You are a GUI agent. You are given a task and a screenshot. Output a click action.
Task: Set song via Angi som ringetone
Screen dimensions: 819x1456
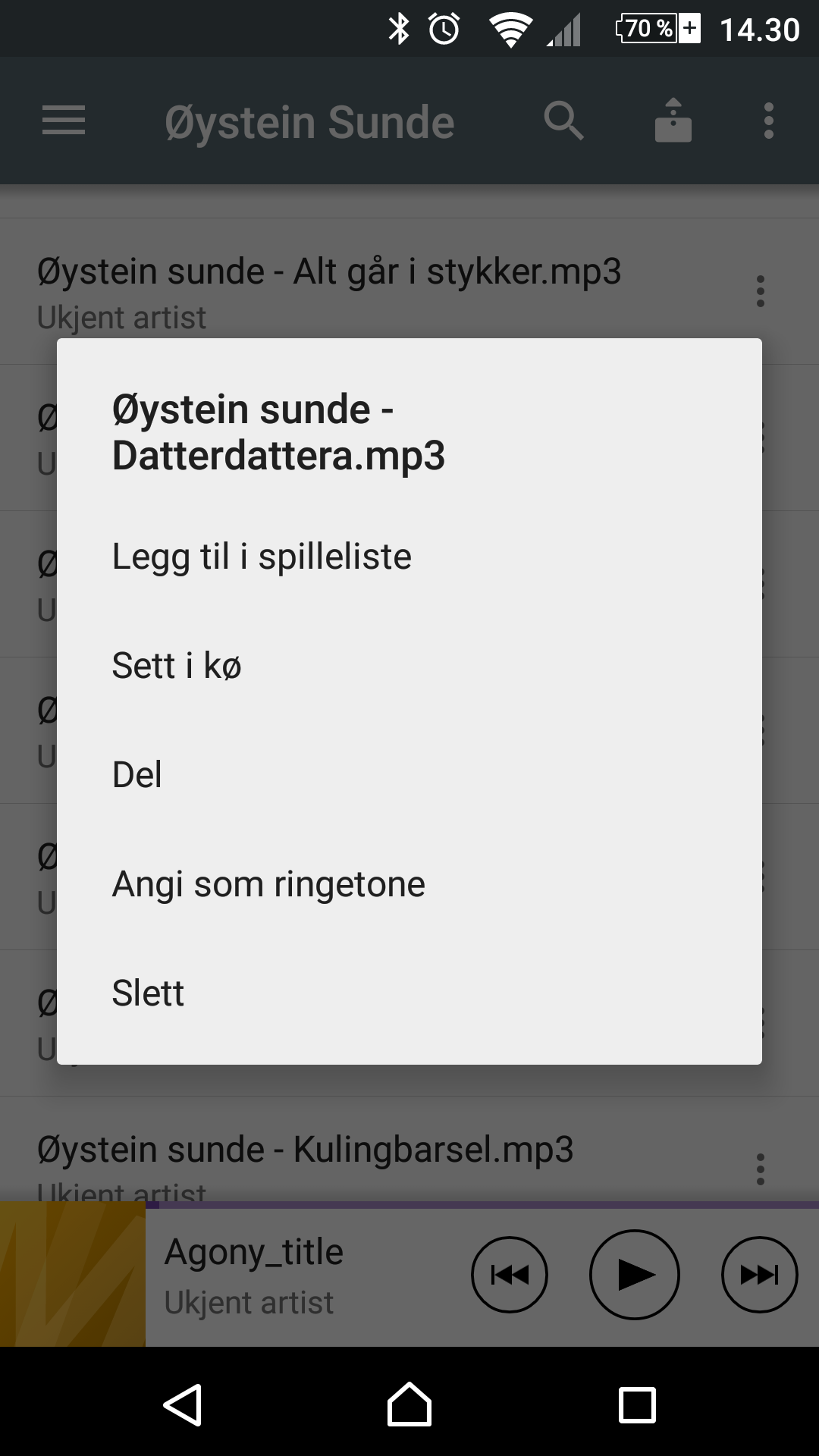pyautogui.click(x=409, y=884)
